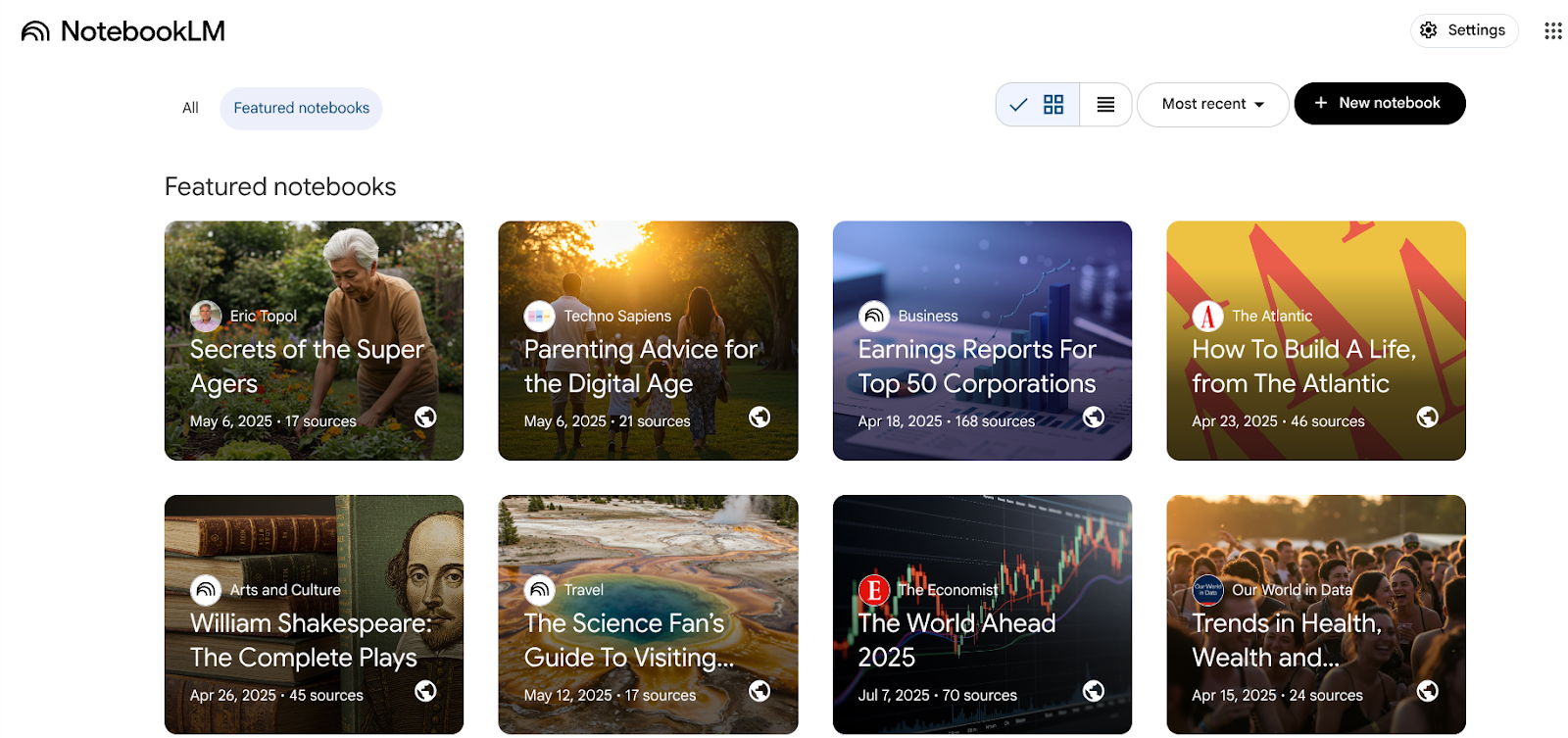
Task: Create a new notebook
Action: coord(1379,104)
